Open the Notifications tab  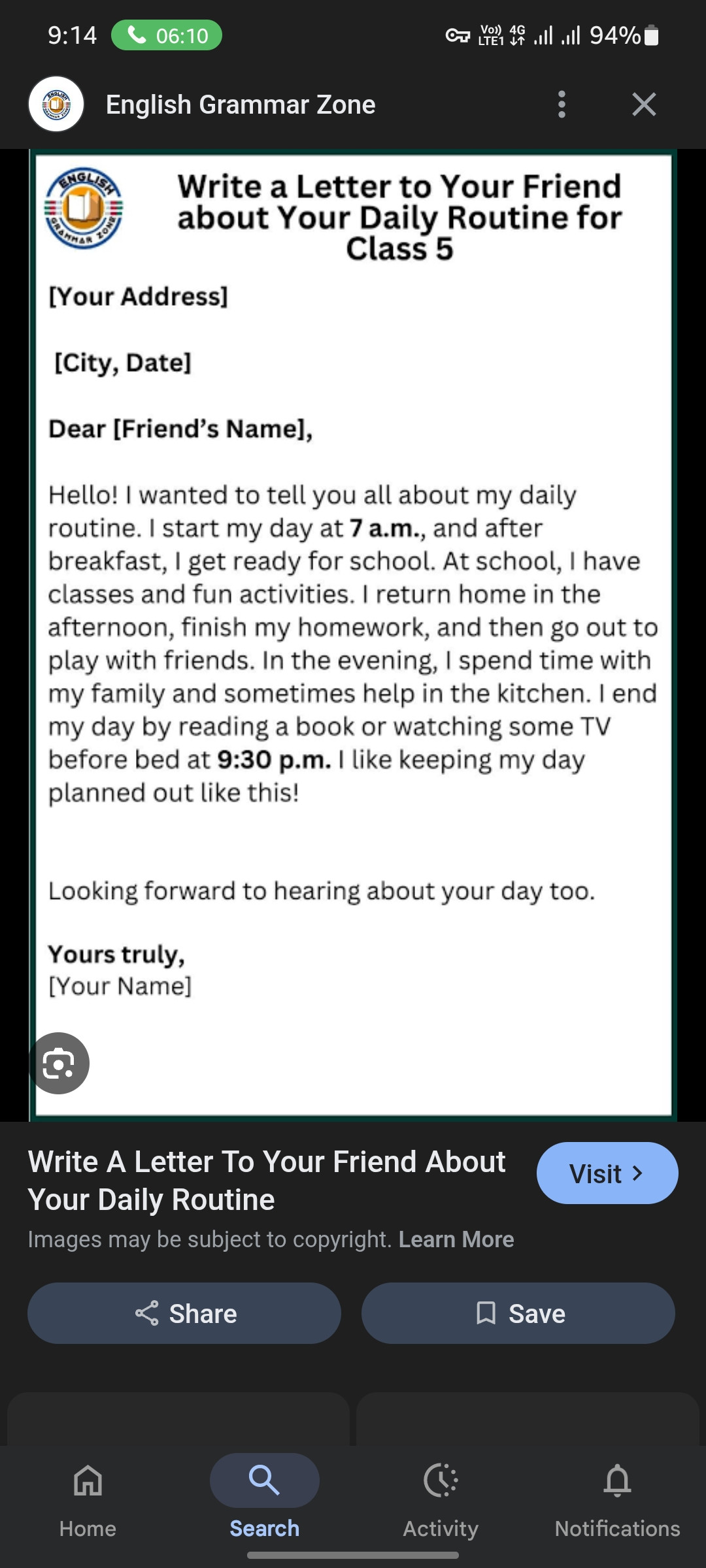617,1496
